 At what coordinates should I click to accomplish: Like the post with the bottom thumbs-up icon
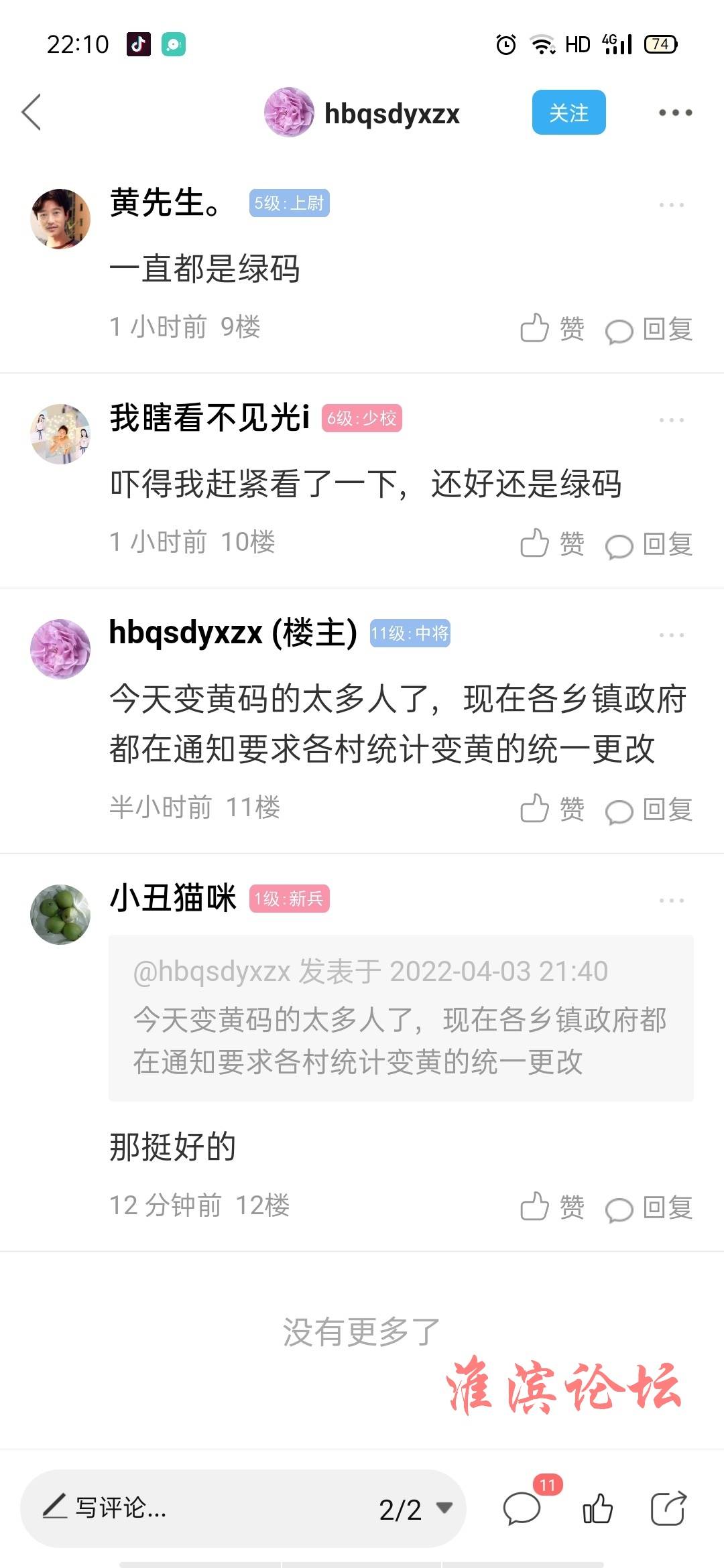point(597,1508)
